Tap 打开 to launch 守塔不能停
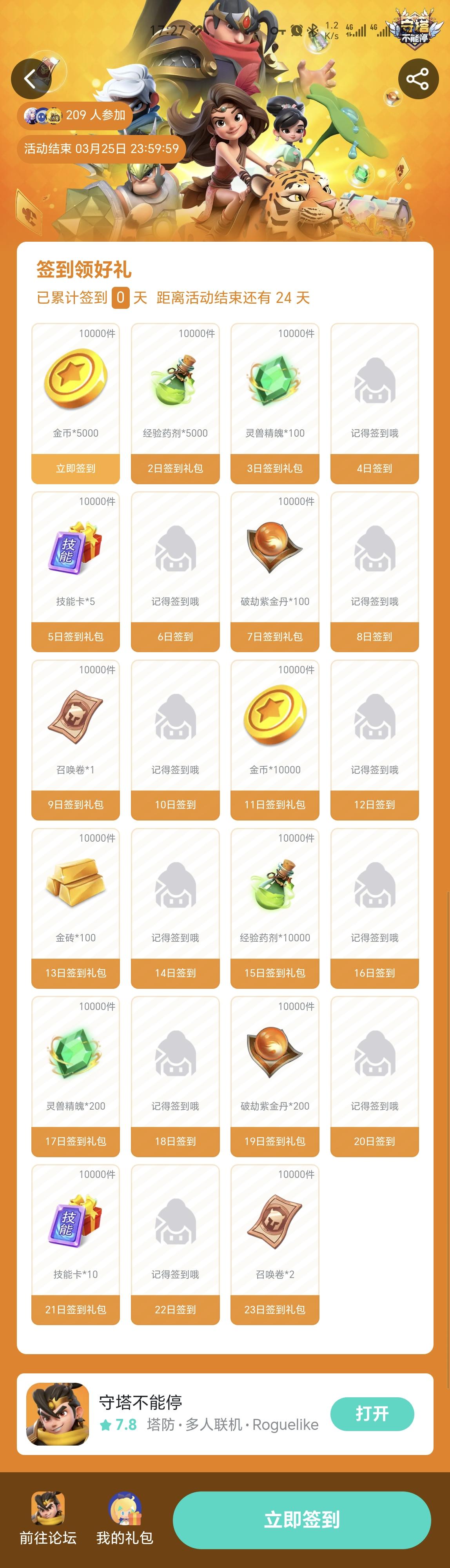This screenshot has height=1568, width=450. 372,1413
